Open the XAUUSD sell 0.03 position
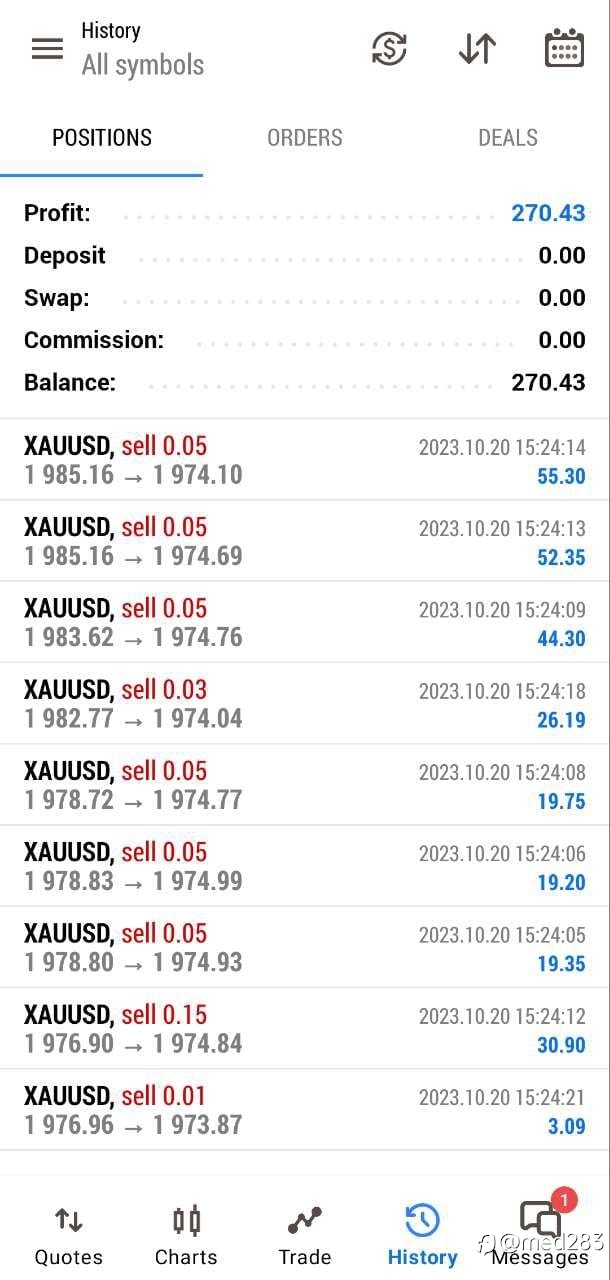The height and width of the screenshot is (1280, 610). [x=305, y=703]
